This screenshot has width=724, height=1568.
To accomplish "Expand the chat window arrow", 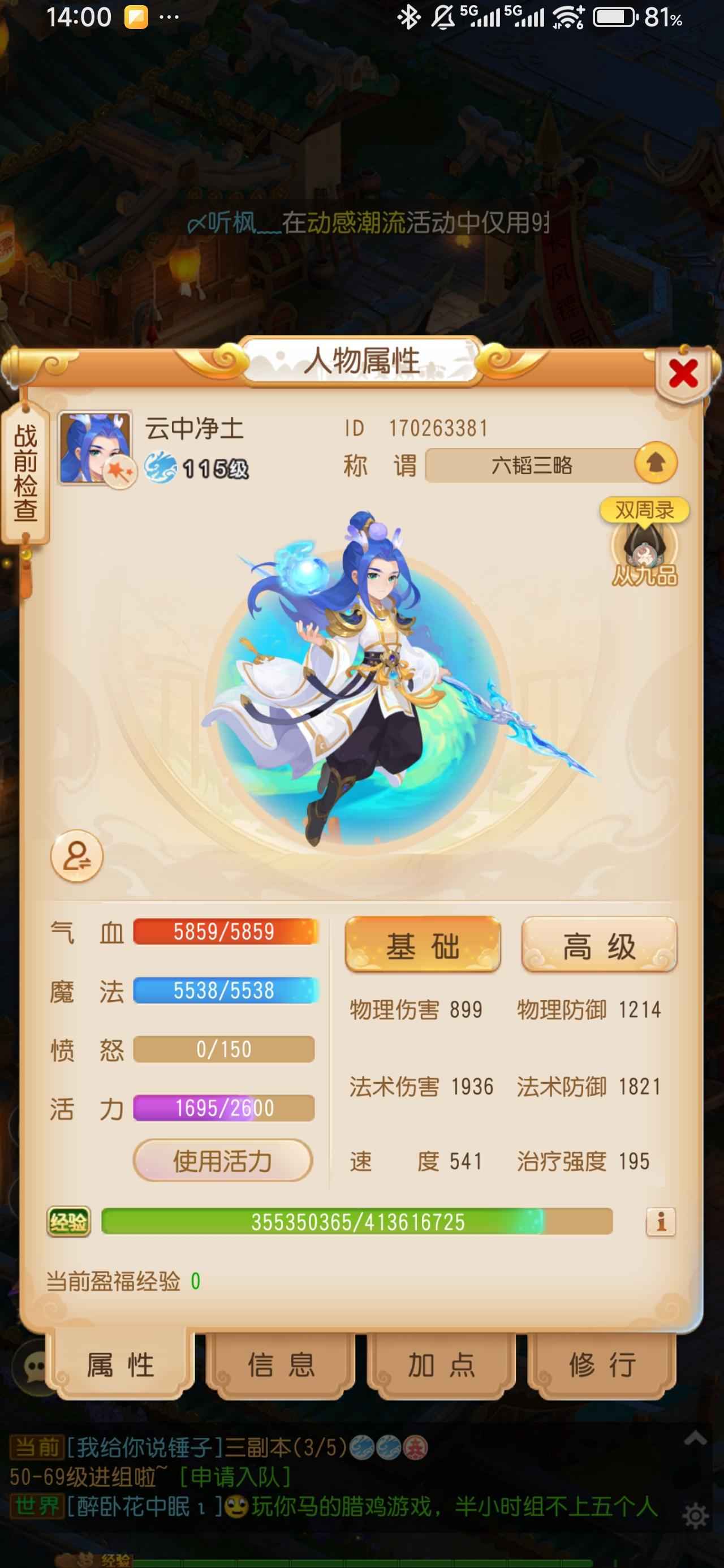I will pyautogui.click(x=695, y=1438).
